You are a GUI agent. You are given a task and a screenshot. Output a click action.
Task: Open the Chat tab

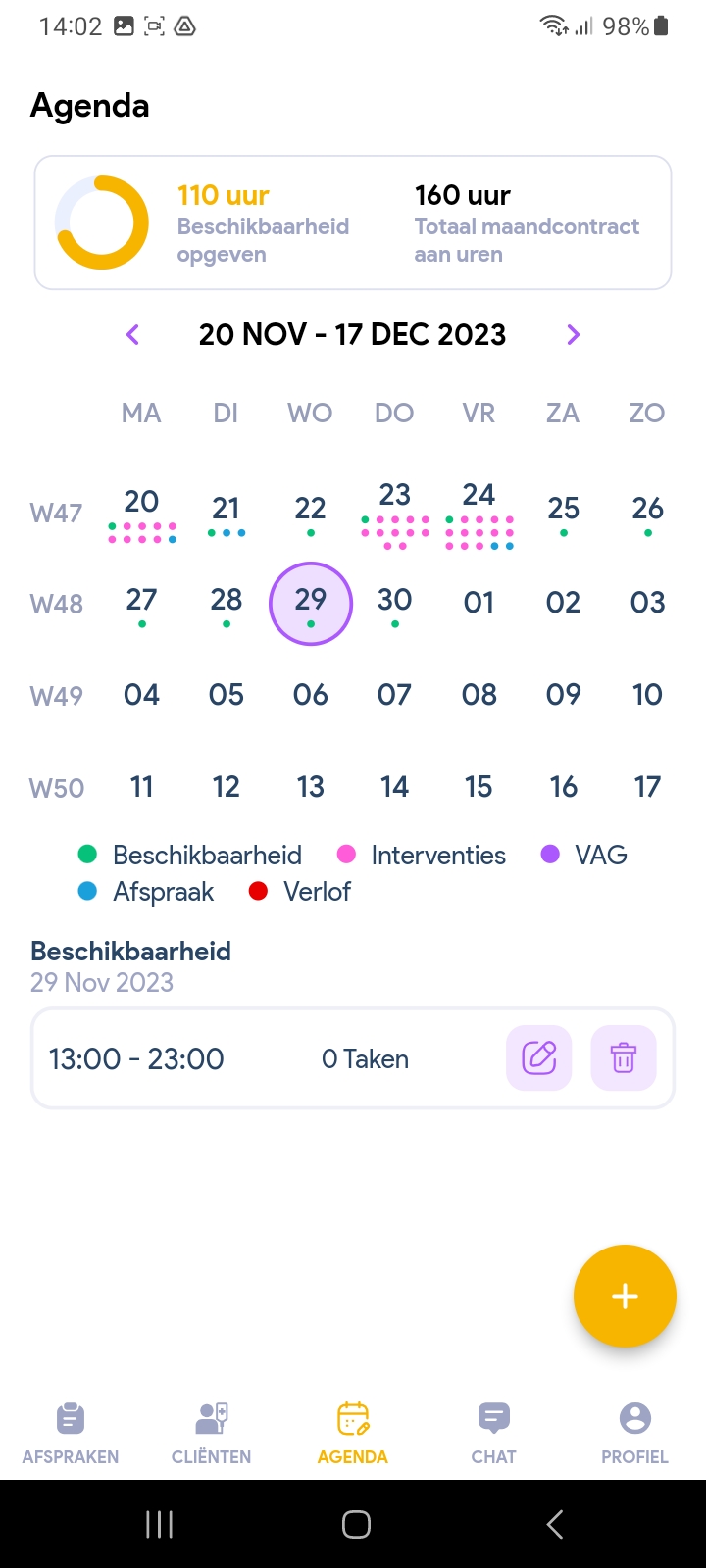click(x=493, y=1432)
